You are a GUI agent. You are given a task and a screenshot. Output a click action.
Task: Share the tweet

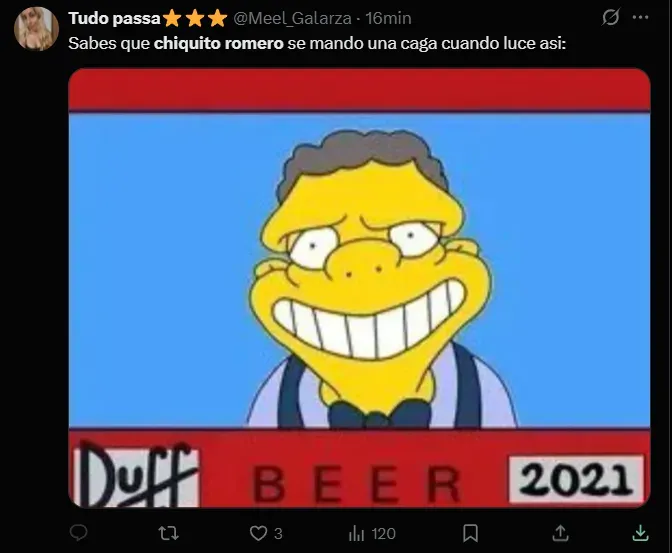pyautogui.click(x=562, y=532)
